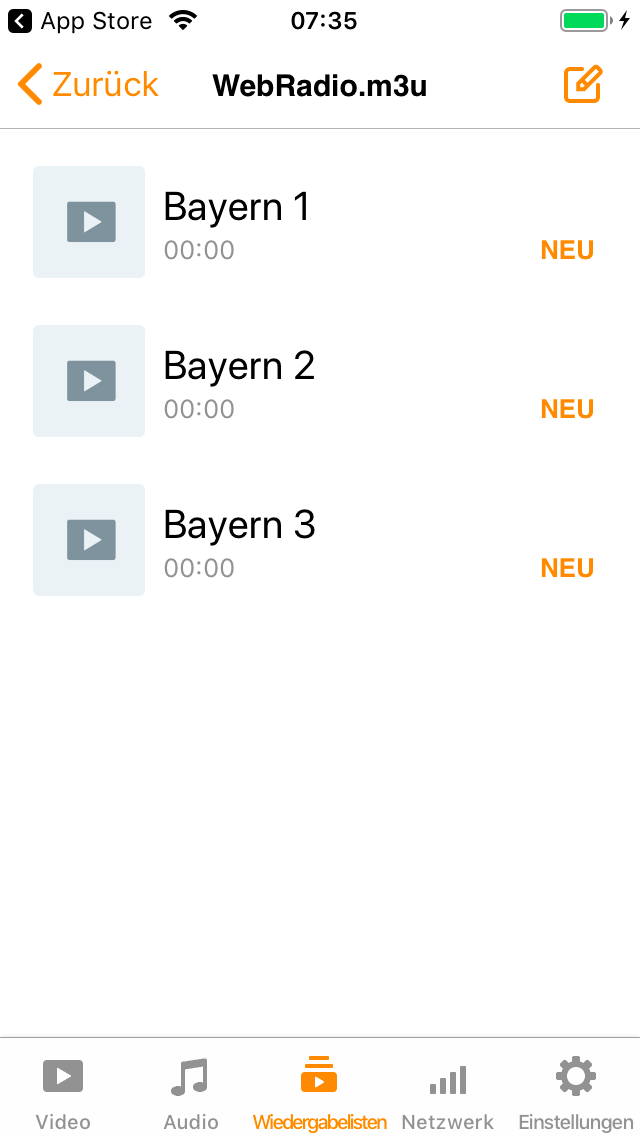Image resolution: width=640 pixels, height=1136 pixels.
Task: Go back with the Zurück button
Action: click(88, 86)
